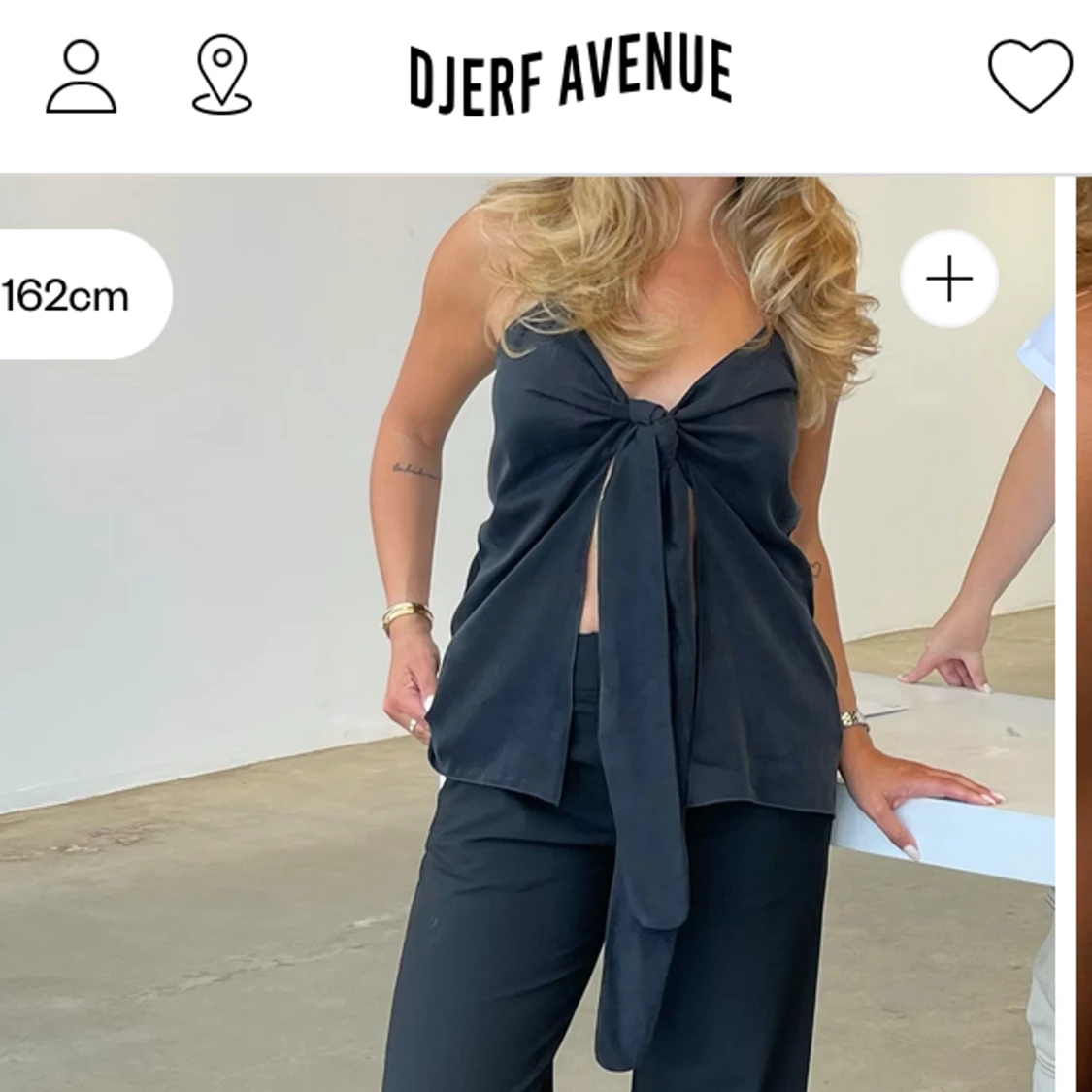This screenshot has width=1092, height=1092.
Task: Open the wishlist heart
Action: (1030, 75)
